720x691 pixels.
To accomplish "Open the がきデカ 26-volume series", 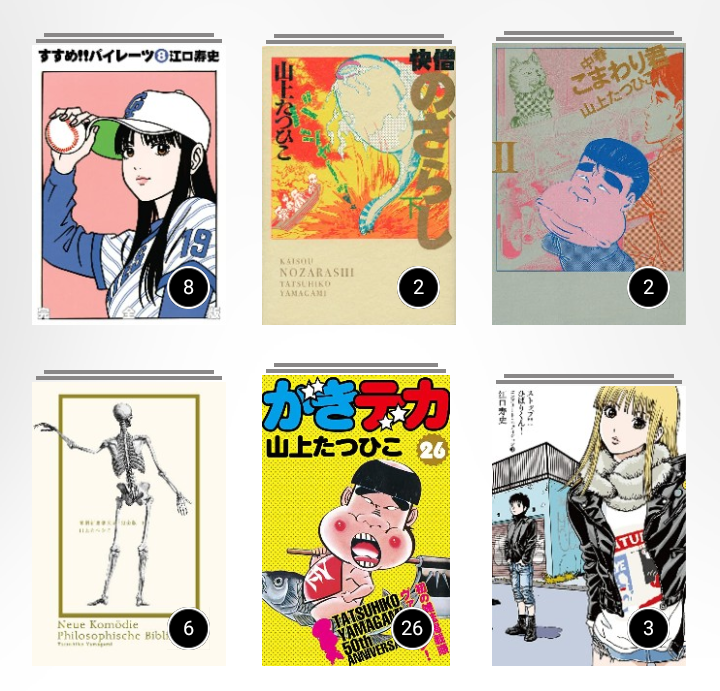I will click(x=355, y=520).
